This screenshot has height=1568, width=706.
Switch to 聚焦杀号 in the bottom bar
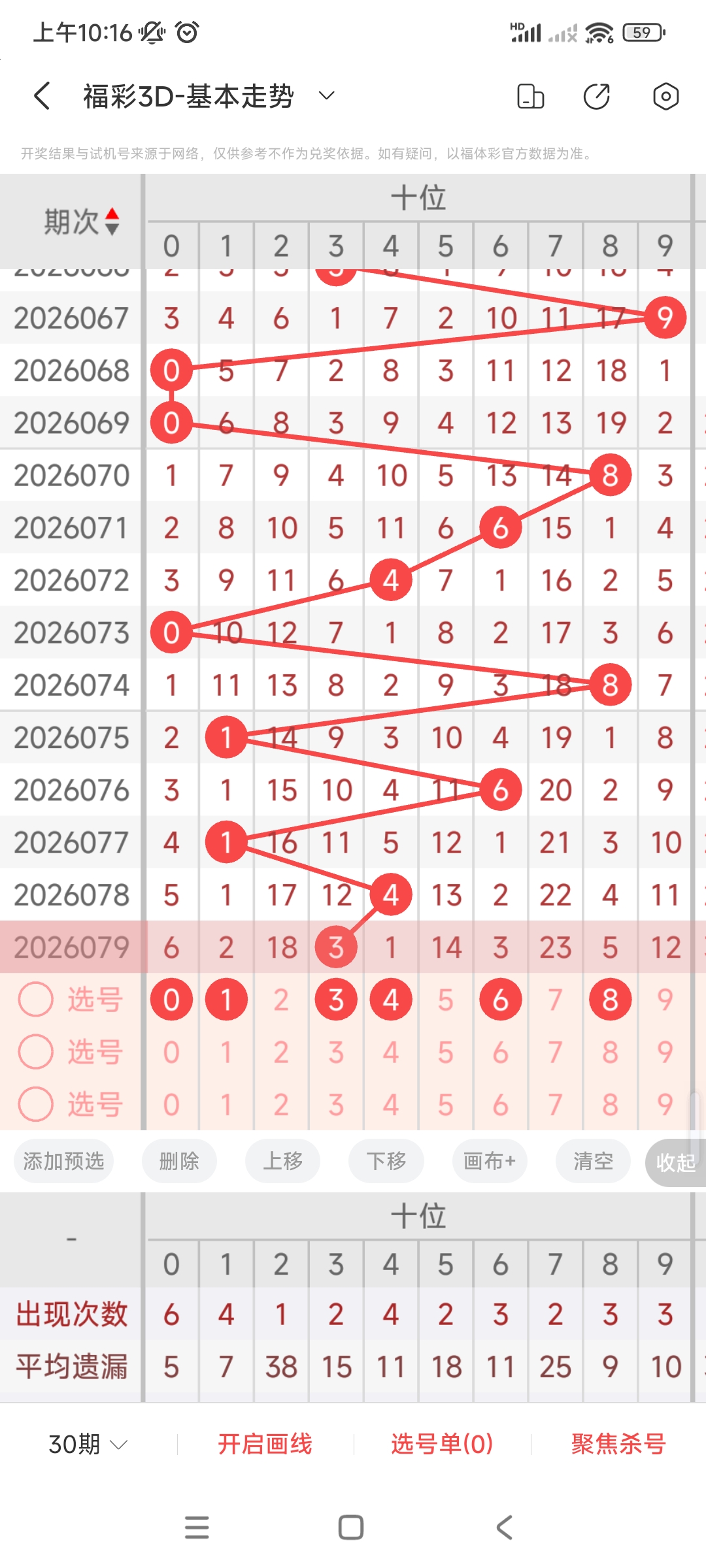coord(617,1445)
